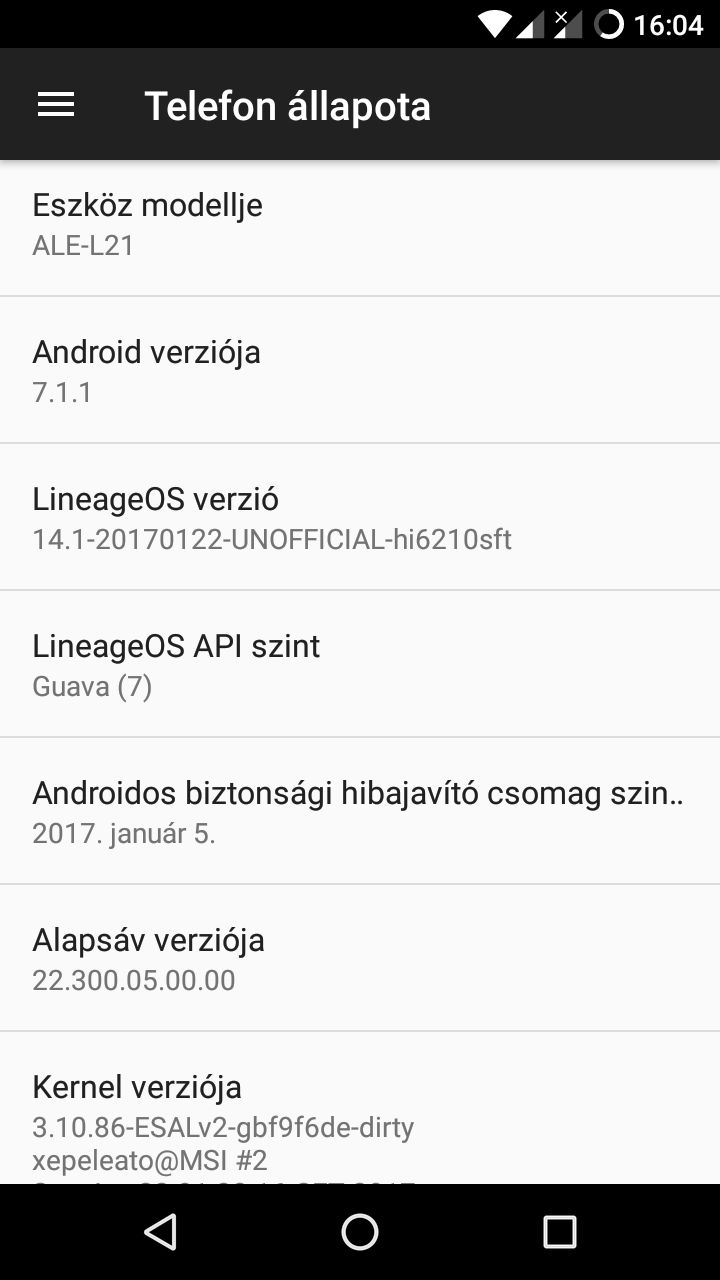Image resolution: width=720 pixels, height=1280 pixels.
Task: Tap the home circle button
Action: 360,1232
